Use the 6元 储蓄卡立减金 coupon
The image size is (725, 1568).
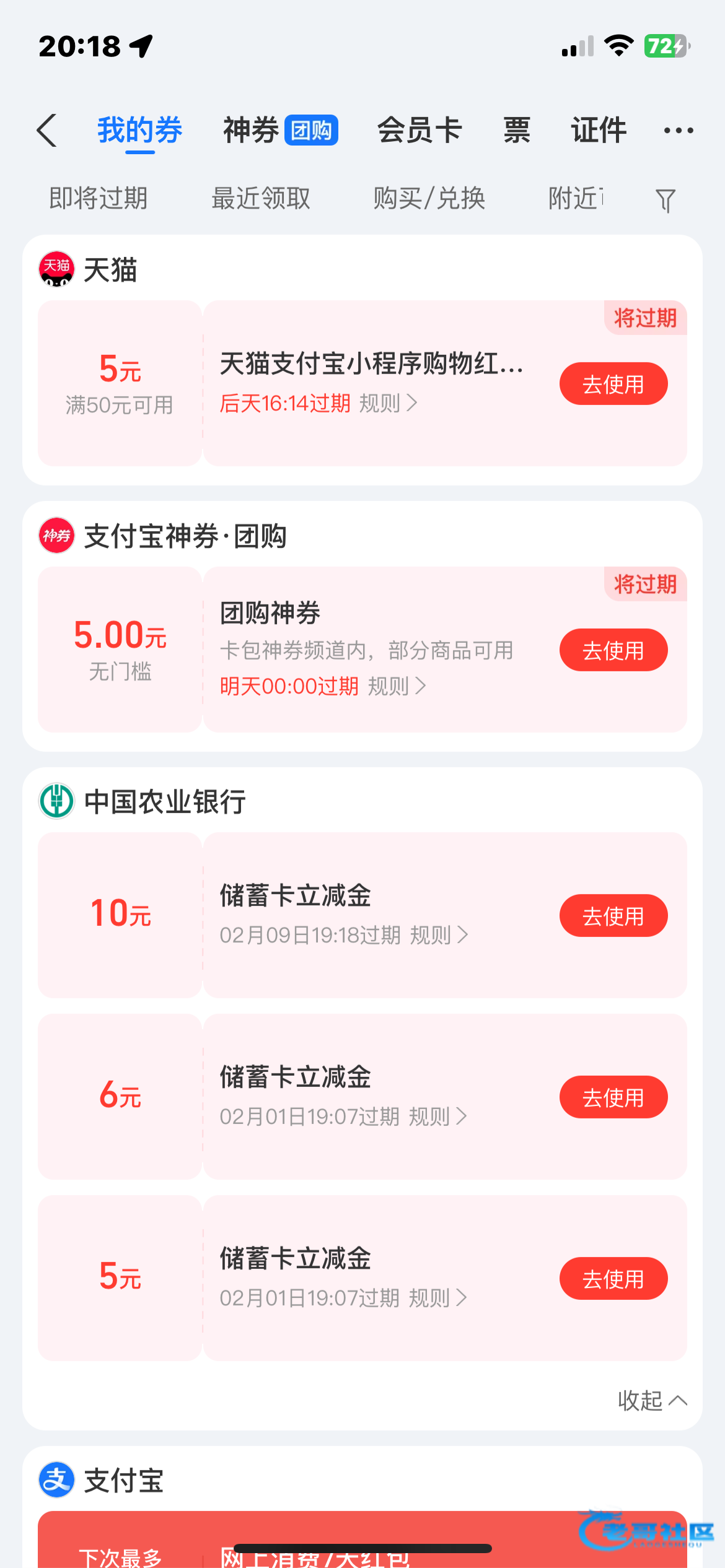pyautogui.click(x=613, y=1097)
